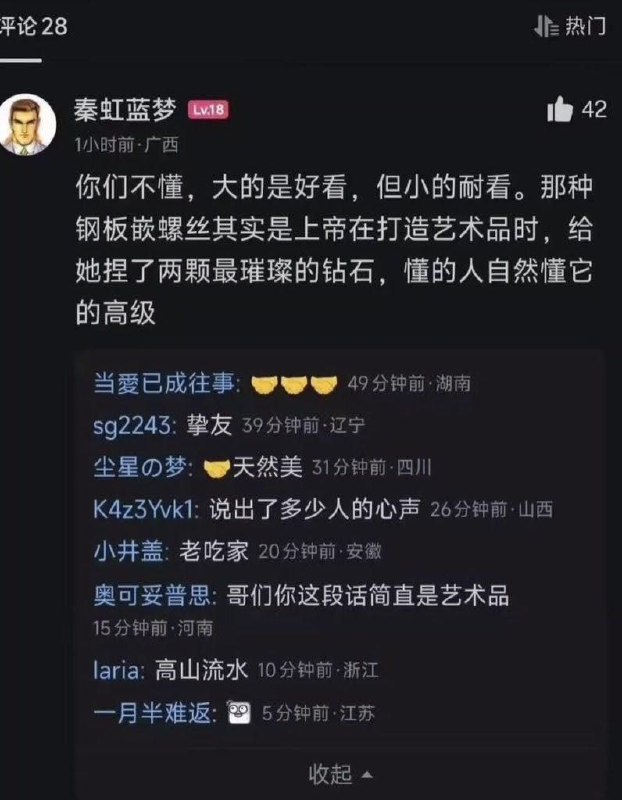Open username 秦虹蓝梦's profile
Image resolution: width=622 pixels, height=800 pixels.
pyautogui.click(x=123, y=109)
